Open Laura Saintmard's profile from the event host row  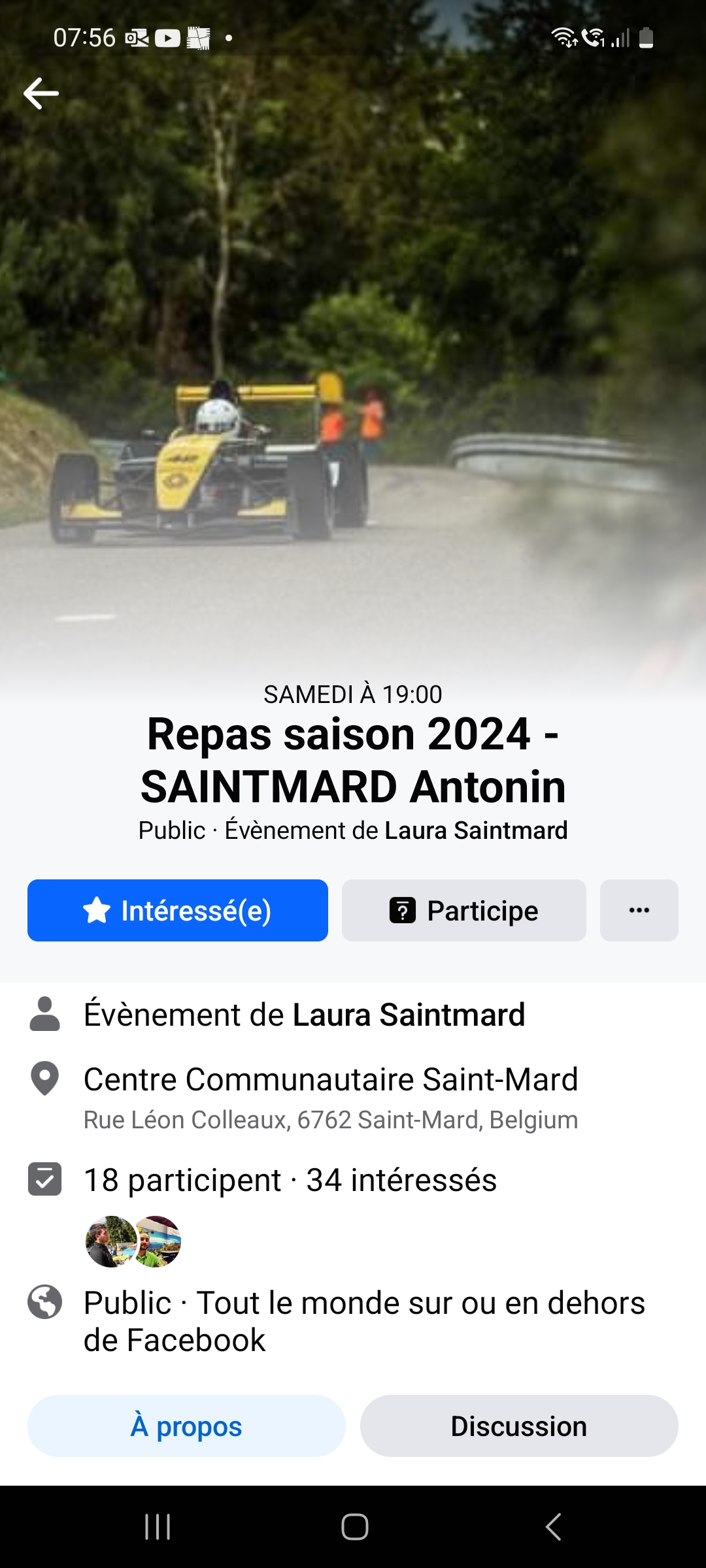[408, 1015]
